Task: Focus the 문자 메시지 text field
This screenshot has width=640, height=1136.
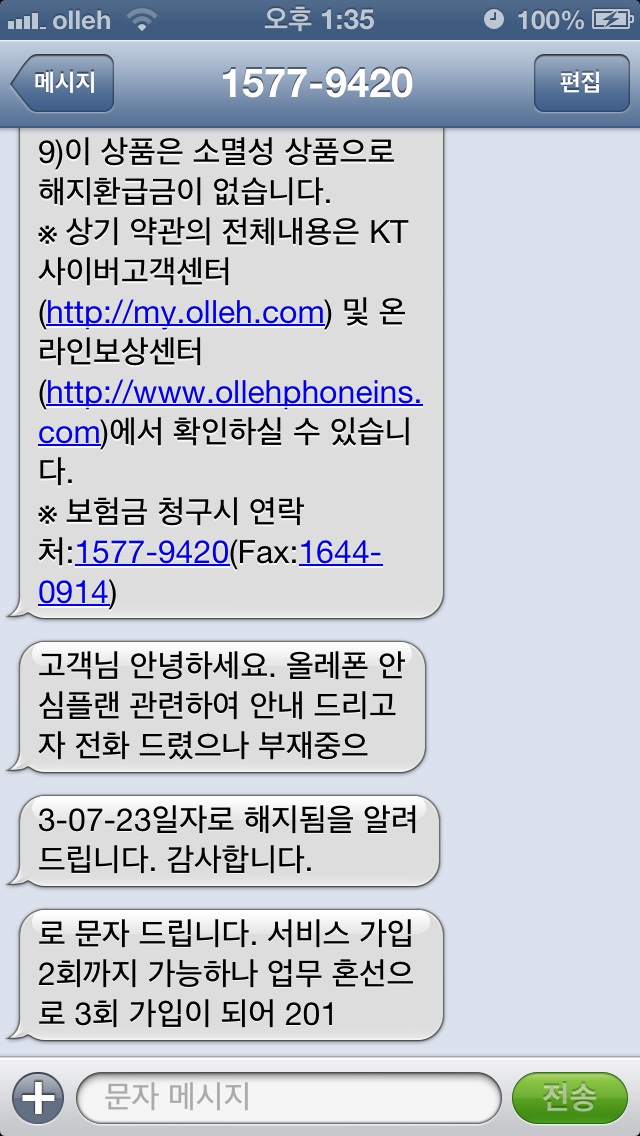Action: (288, 1097)
